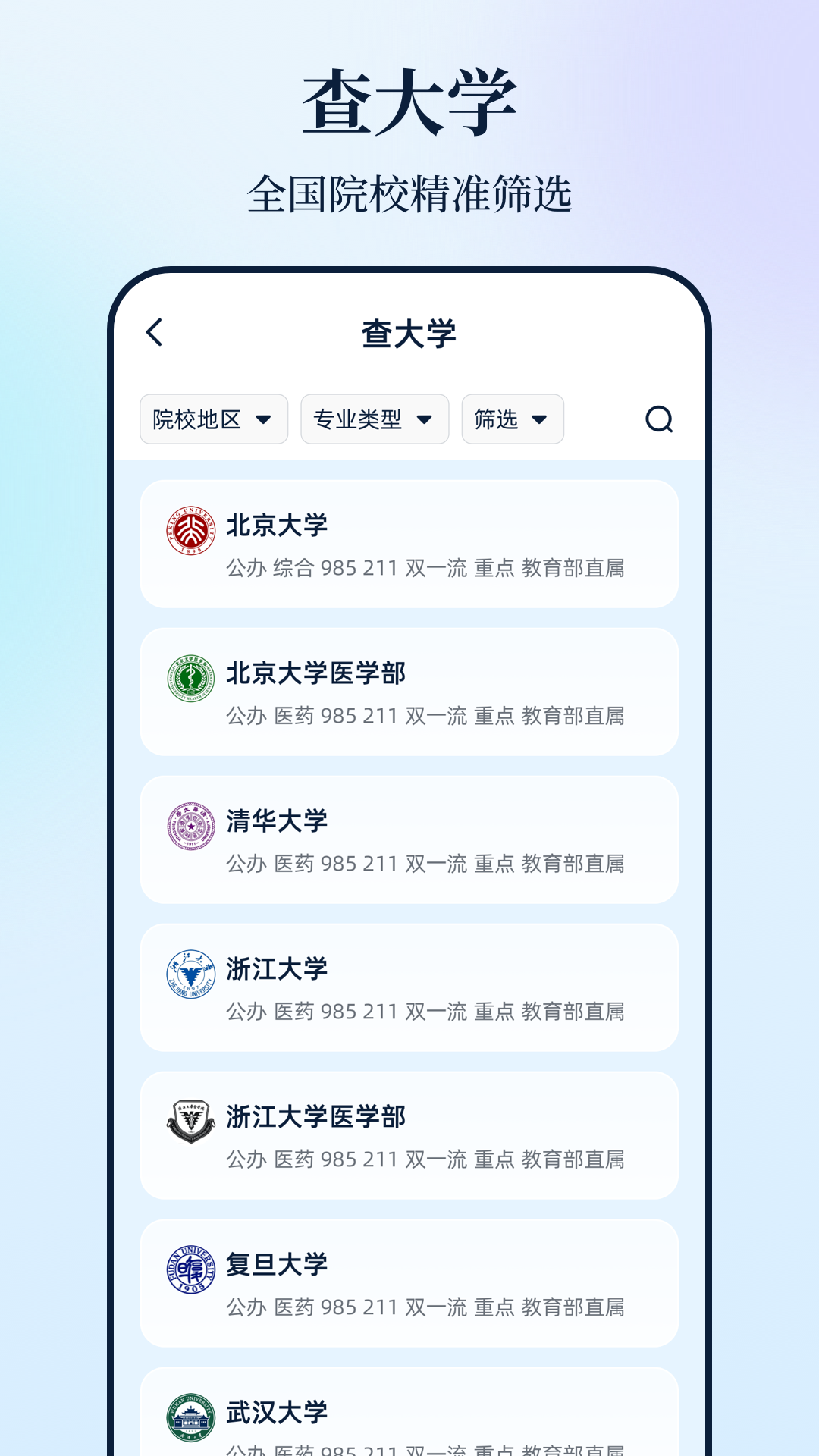Click the 211 tag under 清华大学
The height and width of the screenshot is (1456, 819).
(379, 864)
